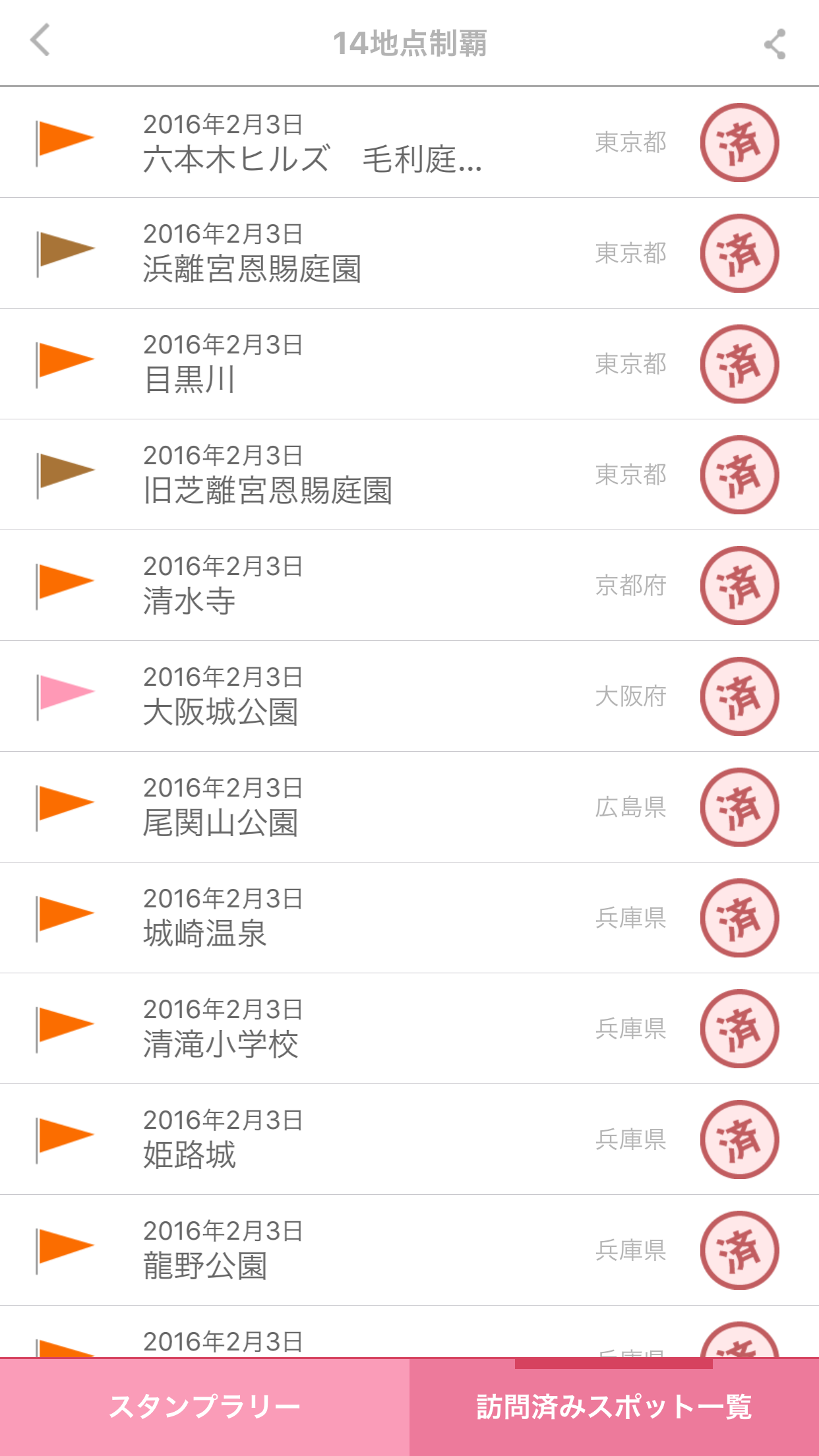Viewport: 819px width, 1456px height.
Task: Select the 訪問済みスポット一覧 tab
Action: point(614,1407)
